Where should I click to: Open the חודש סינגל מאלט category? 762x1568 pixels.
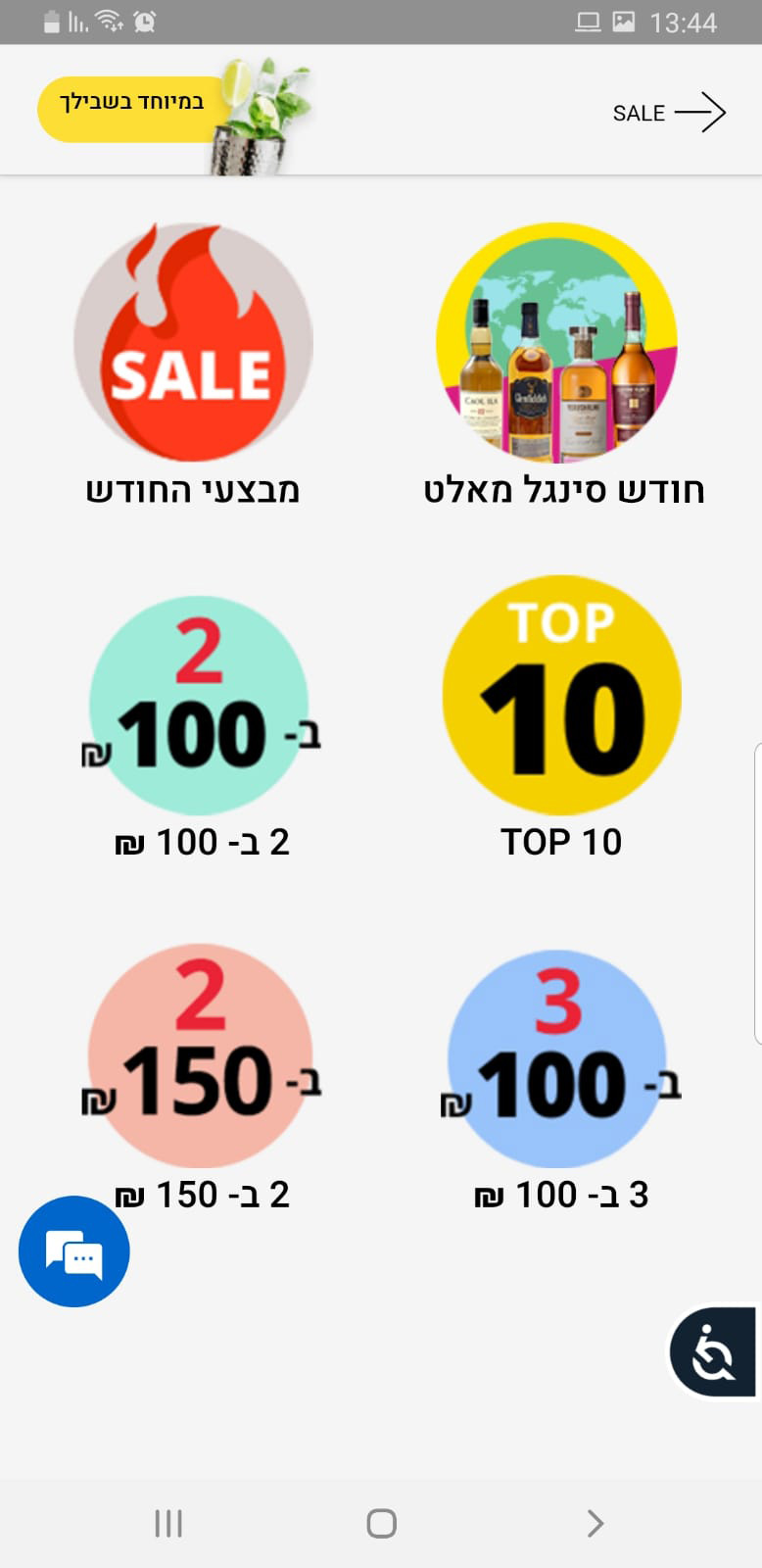tap(558, 365)
